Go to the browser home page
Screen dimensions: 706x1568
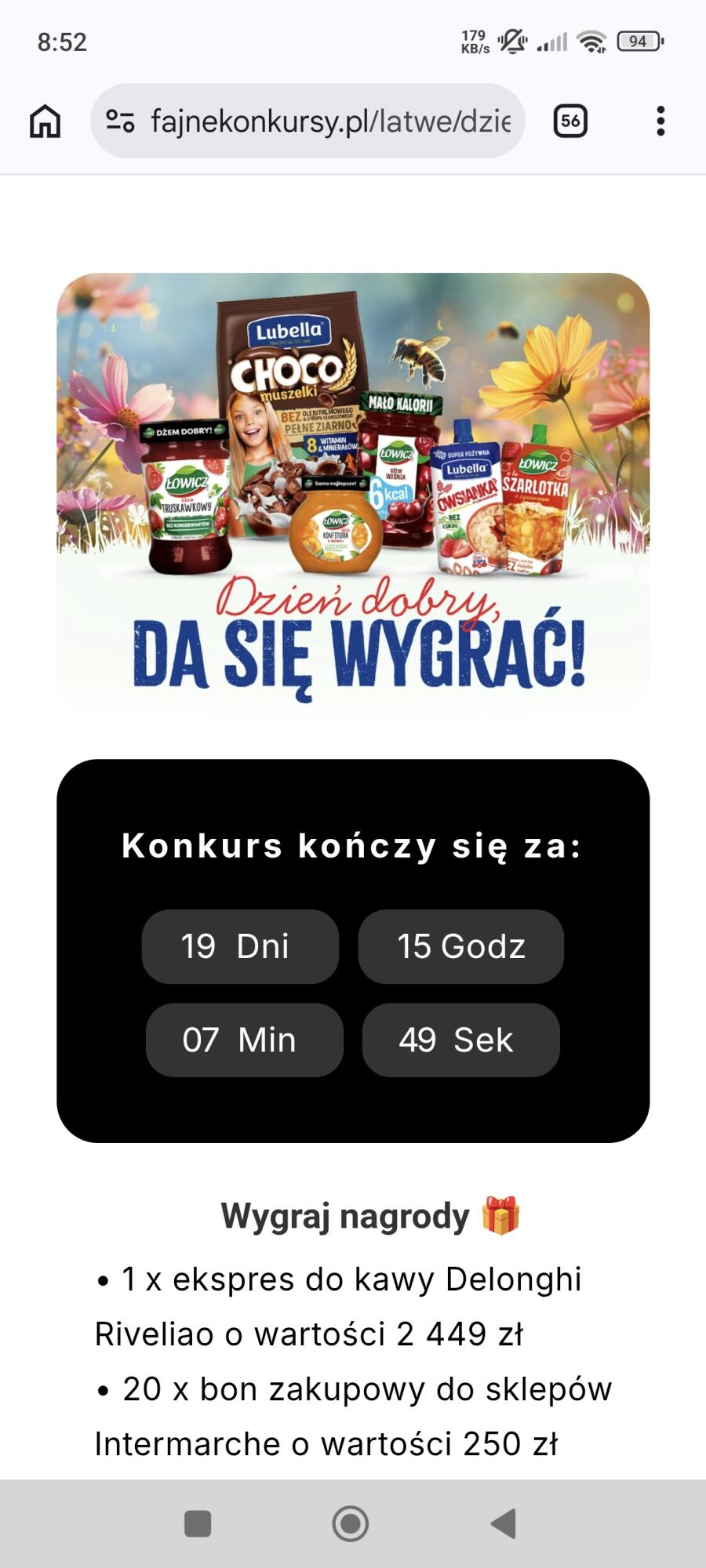tap(45, 122)
